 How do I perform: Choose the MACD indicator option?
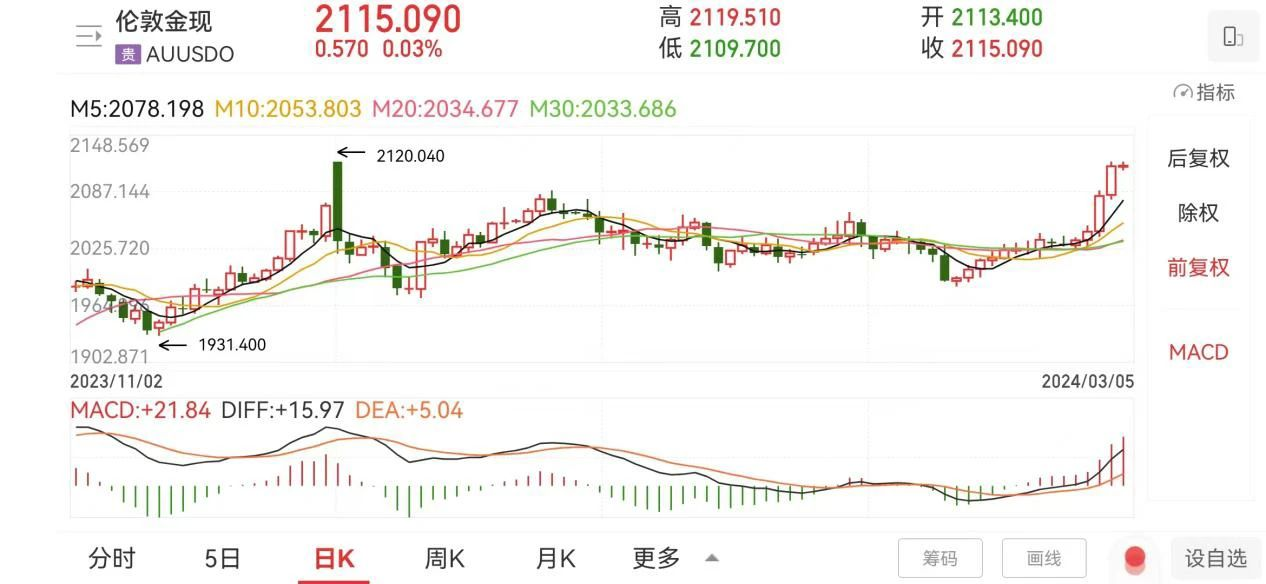click(1198, 352)
